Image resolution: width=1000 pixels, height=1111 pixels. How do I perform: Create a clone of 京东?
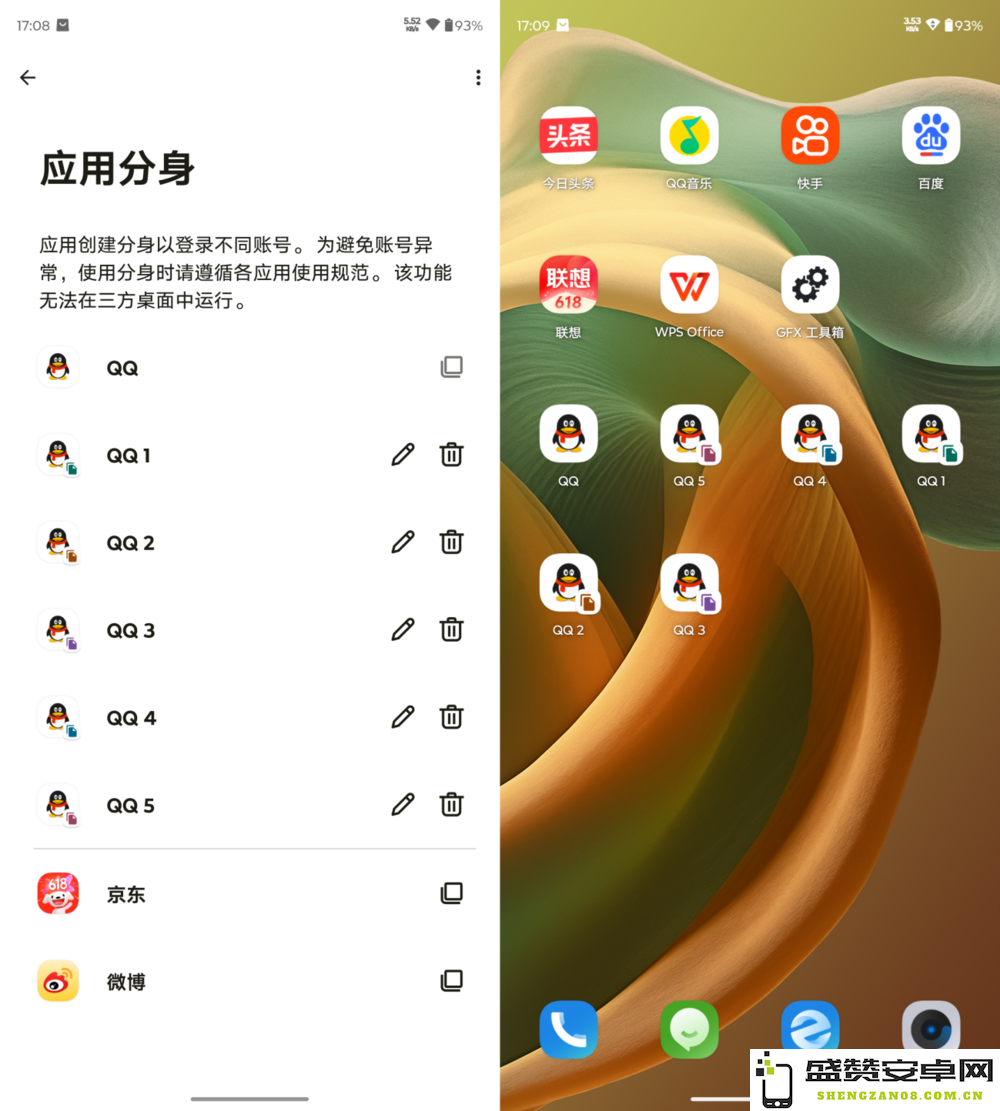[451, 893]
